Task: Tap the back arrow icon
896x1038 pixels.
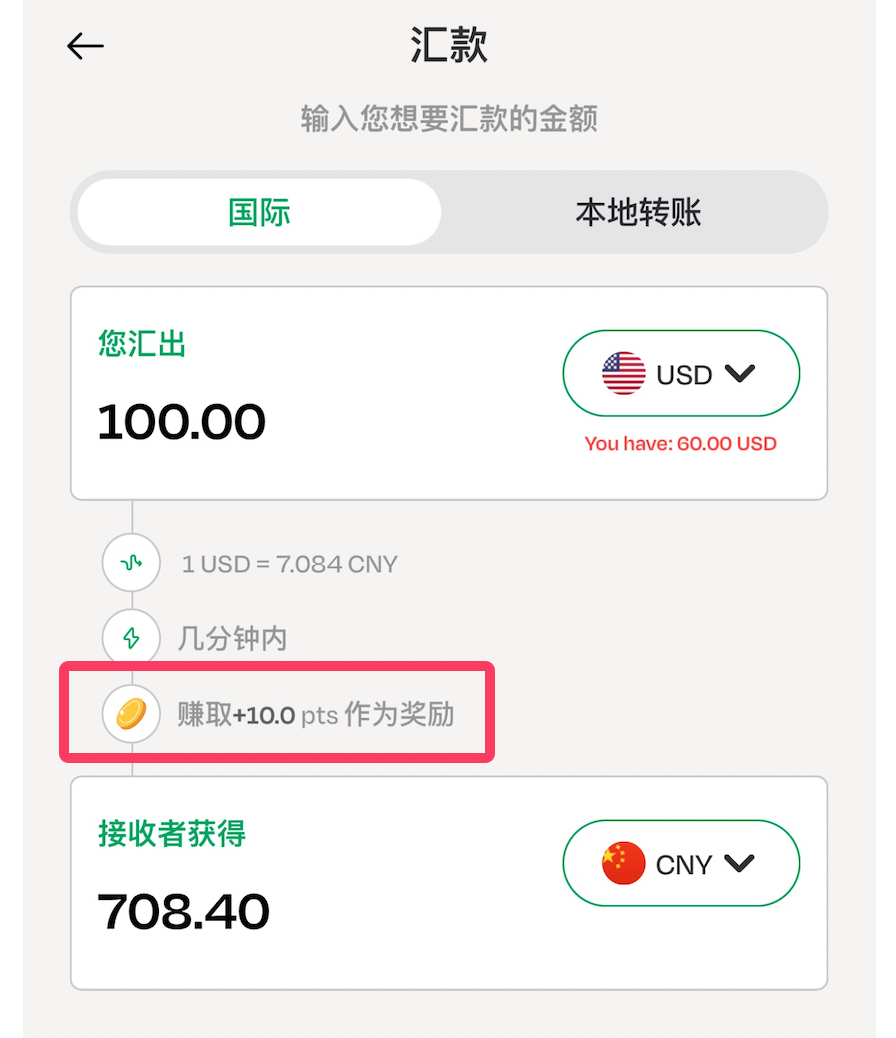Action: pyautogui.click(x=85, y=45)
